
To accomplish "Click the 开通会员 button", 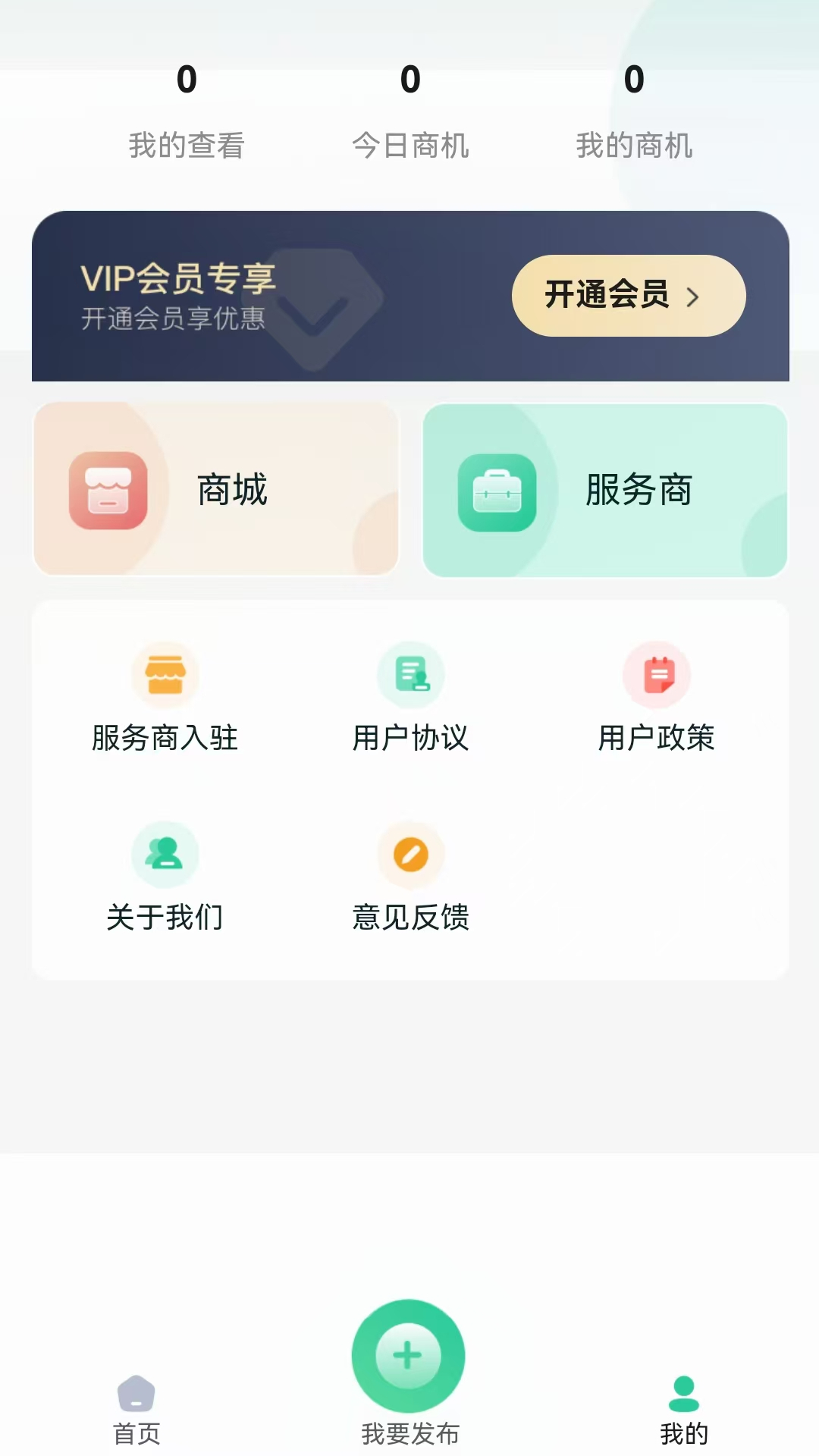I will 628,296.
